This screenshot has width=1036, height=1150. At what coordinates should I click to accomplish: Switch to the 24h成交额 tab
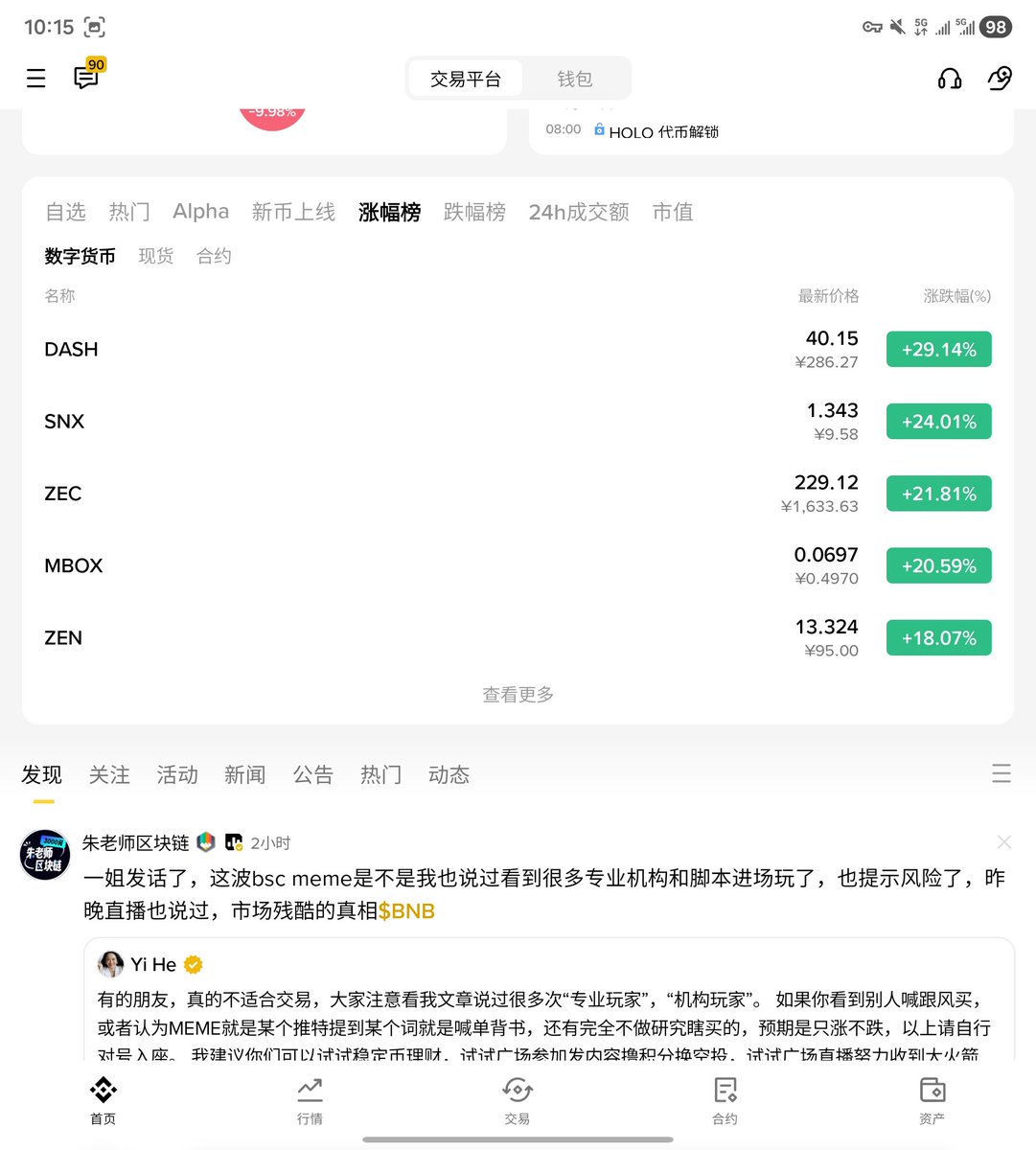579,212
